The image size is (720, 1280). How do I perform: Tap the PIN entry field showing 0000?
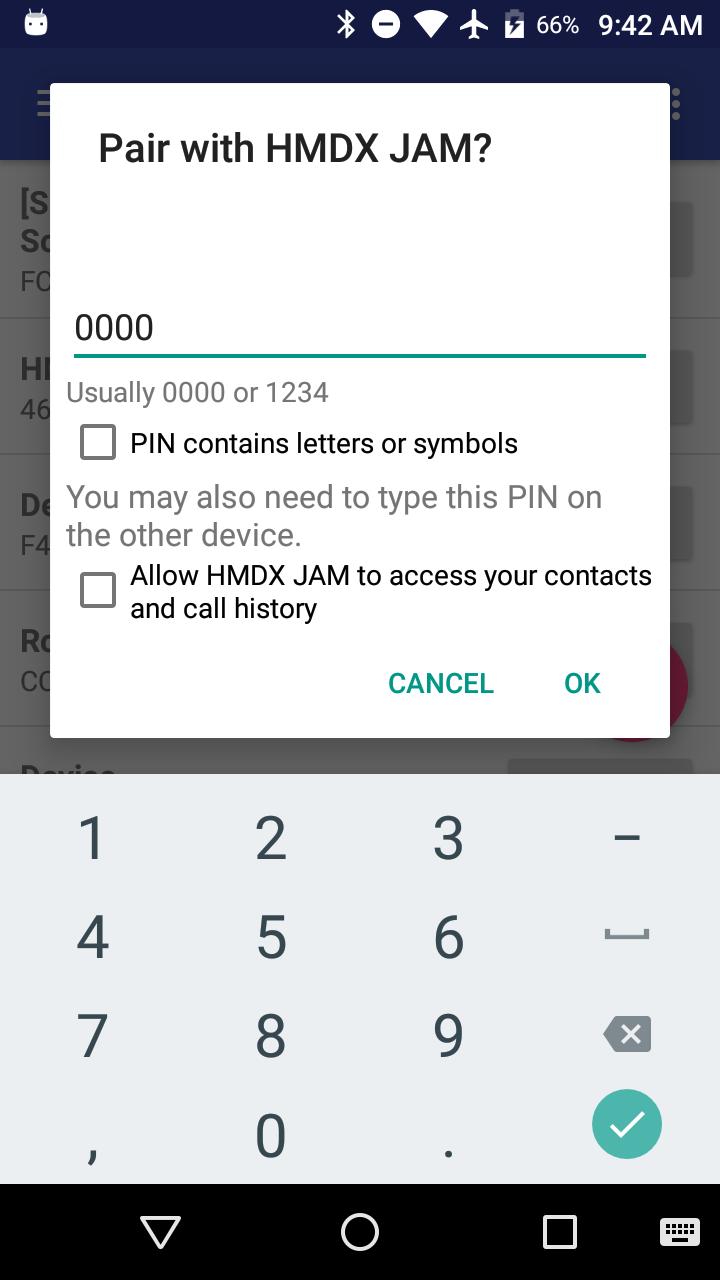360,328
